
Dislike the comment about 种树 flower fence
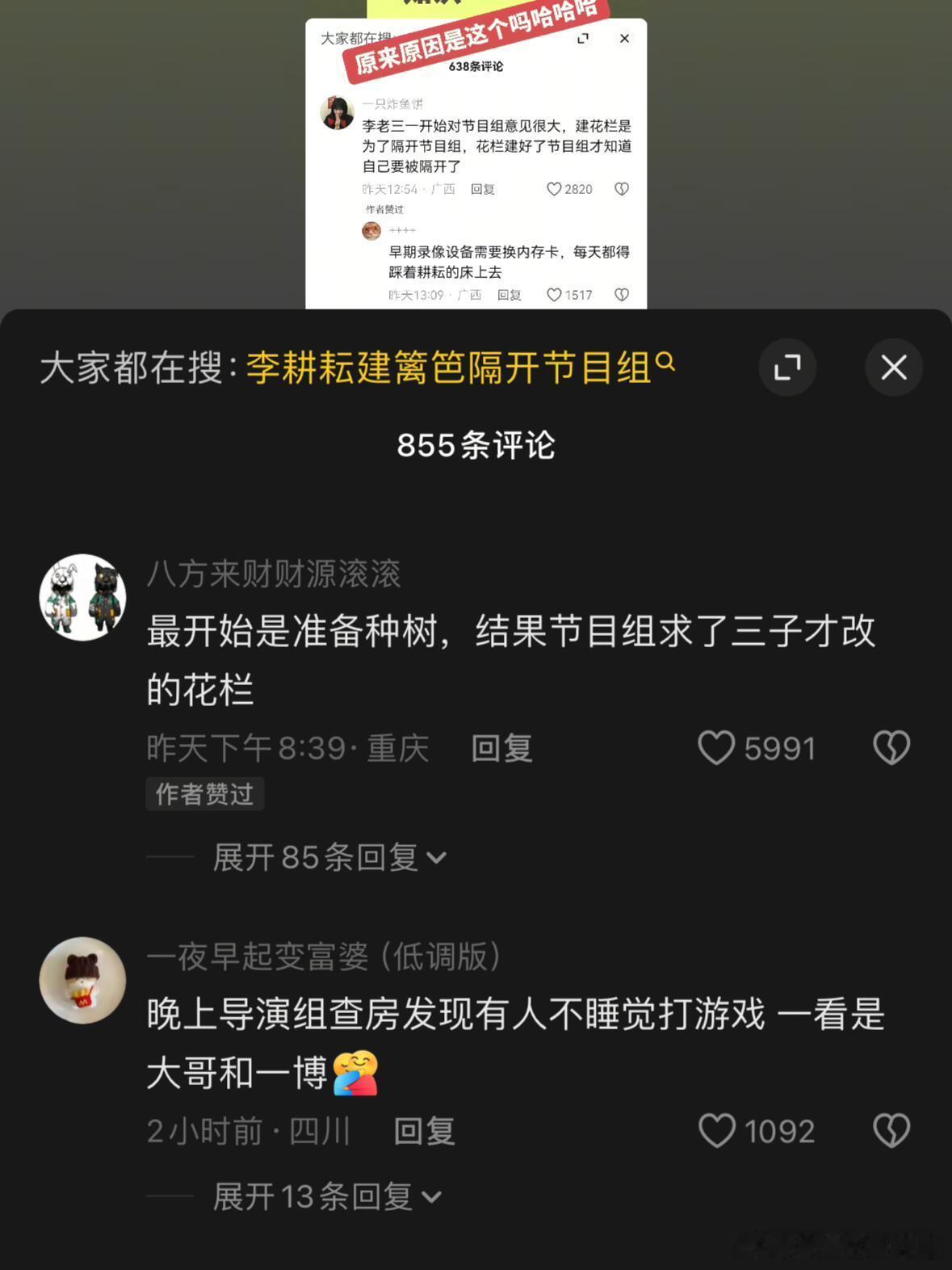[891, 747]
